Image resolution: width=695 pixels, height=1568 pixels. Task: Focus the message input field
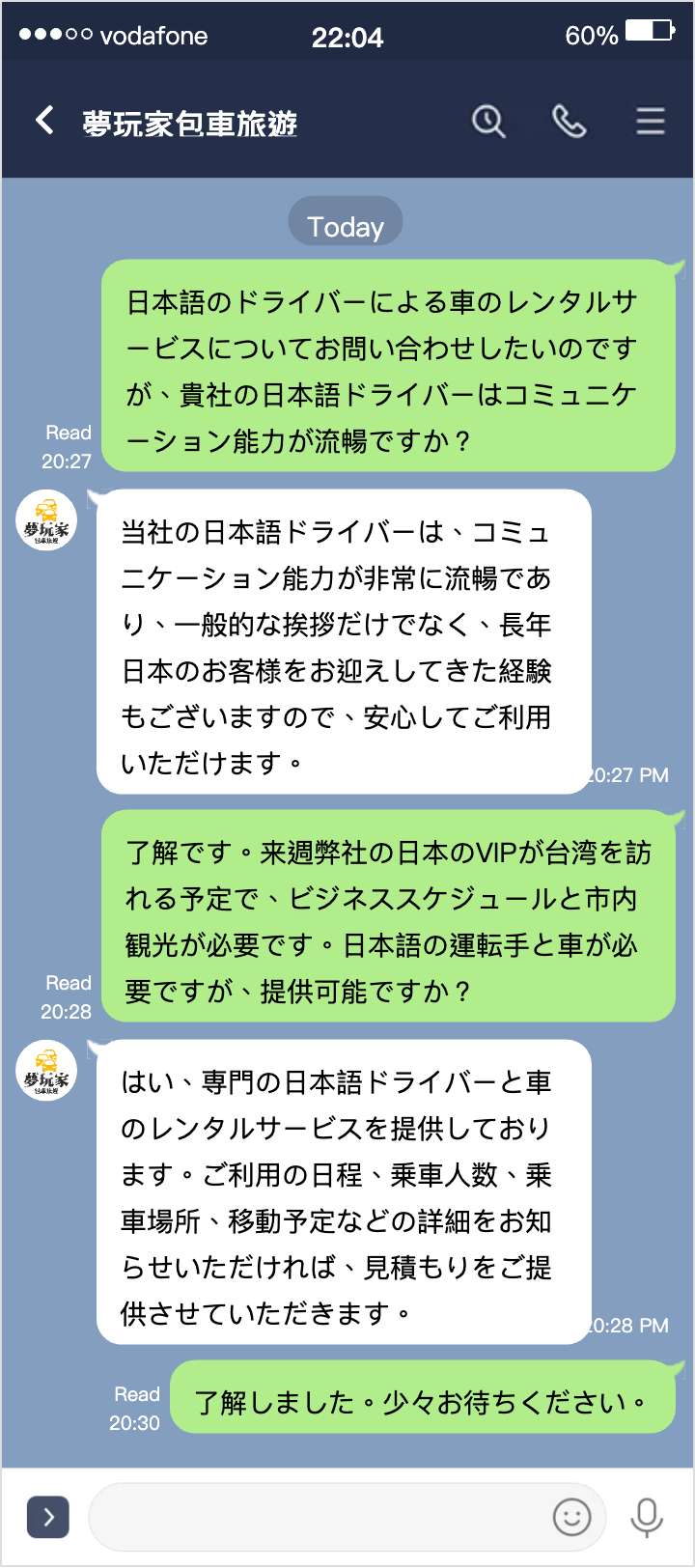coord(319,1517)
